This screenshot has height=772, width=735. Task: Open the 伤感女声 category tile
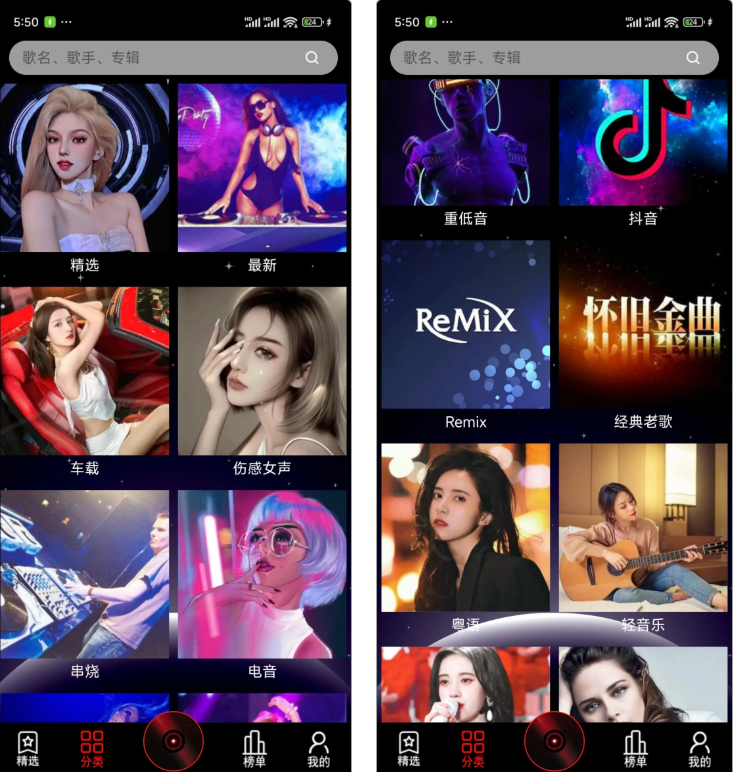tap(262, 371)
